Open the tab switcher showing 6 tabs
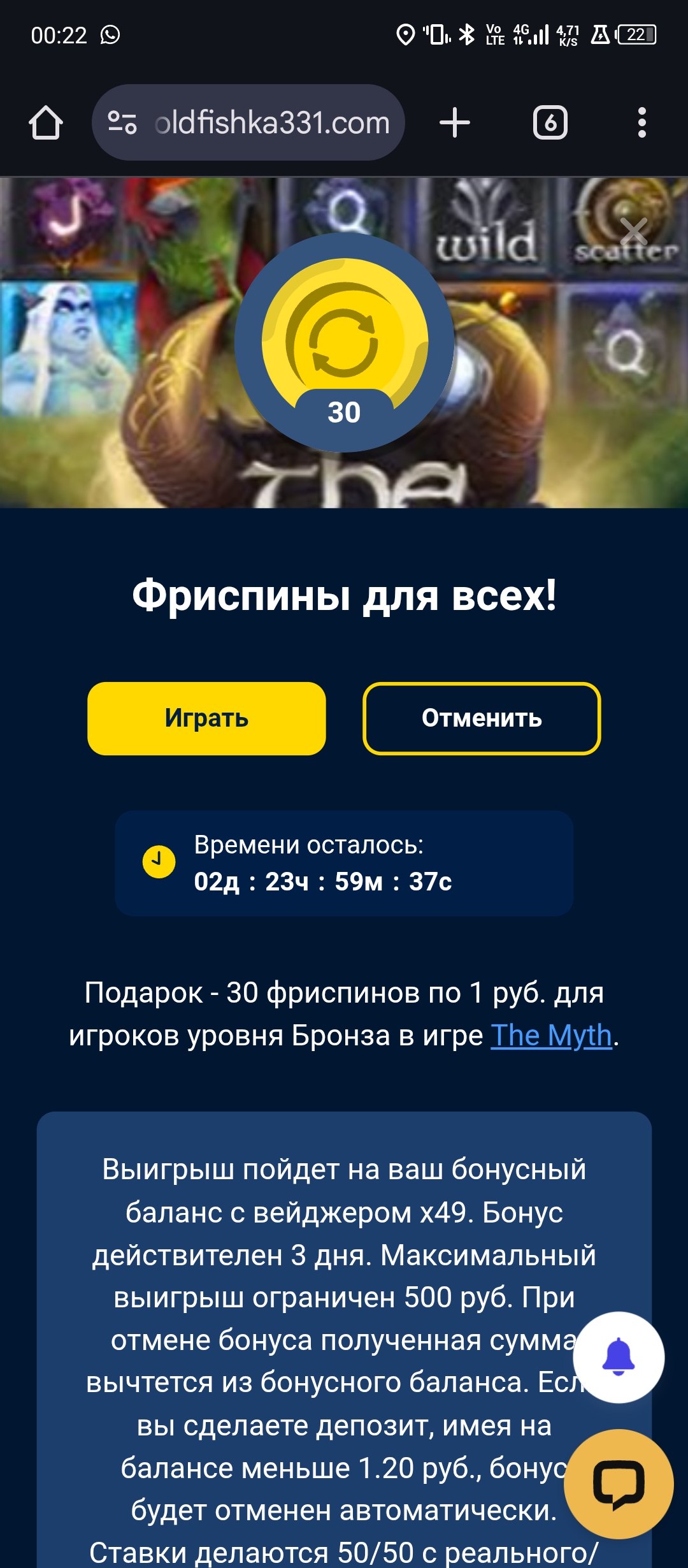Screen dimensions: 688x1568 click(550, 122)
